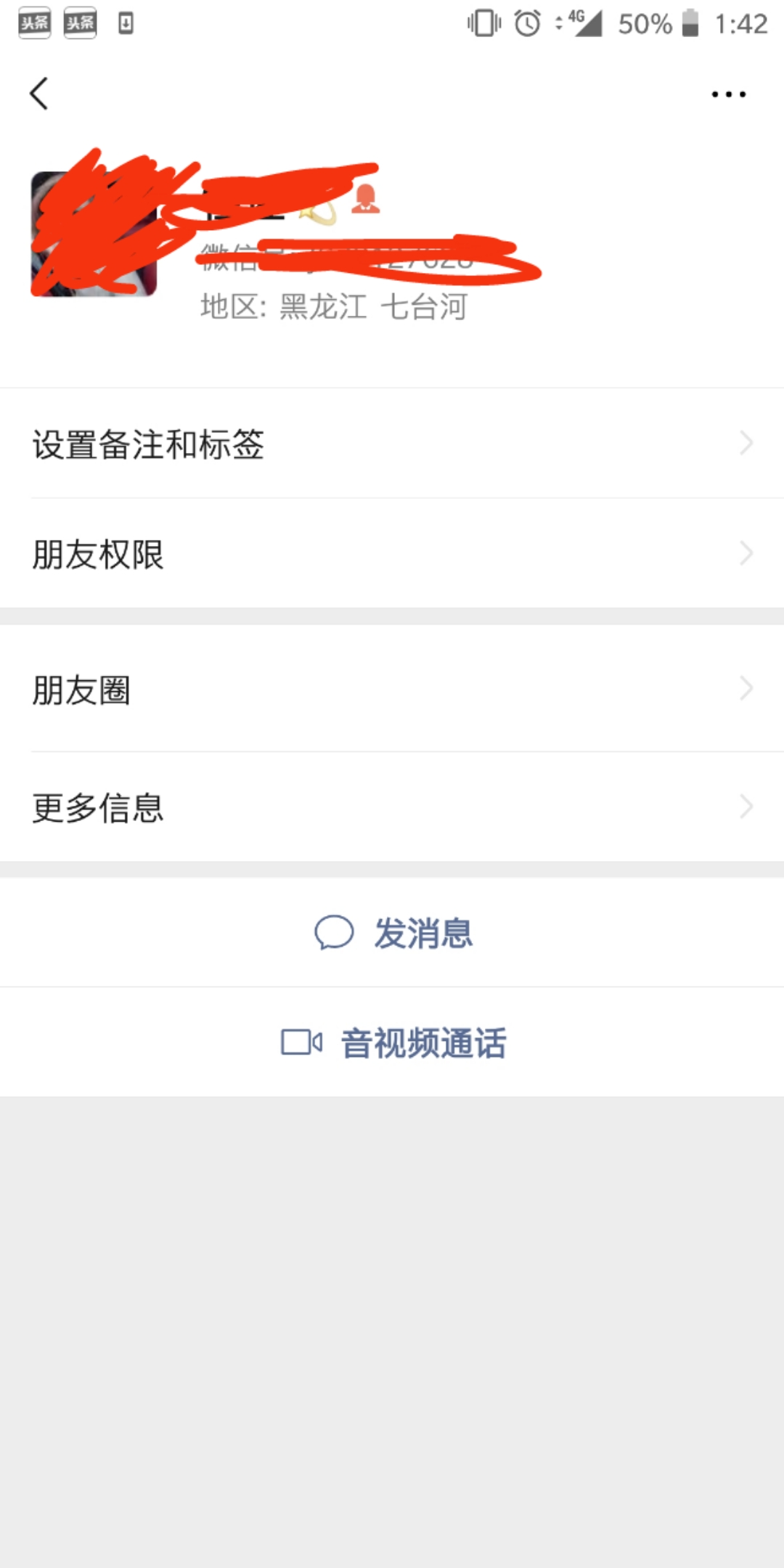Viewport: 784px width, 1568px height.
Task: Click the alarm clock icon in the status bar
Action: point(526,23)
